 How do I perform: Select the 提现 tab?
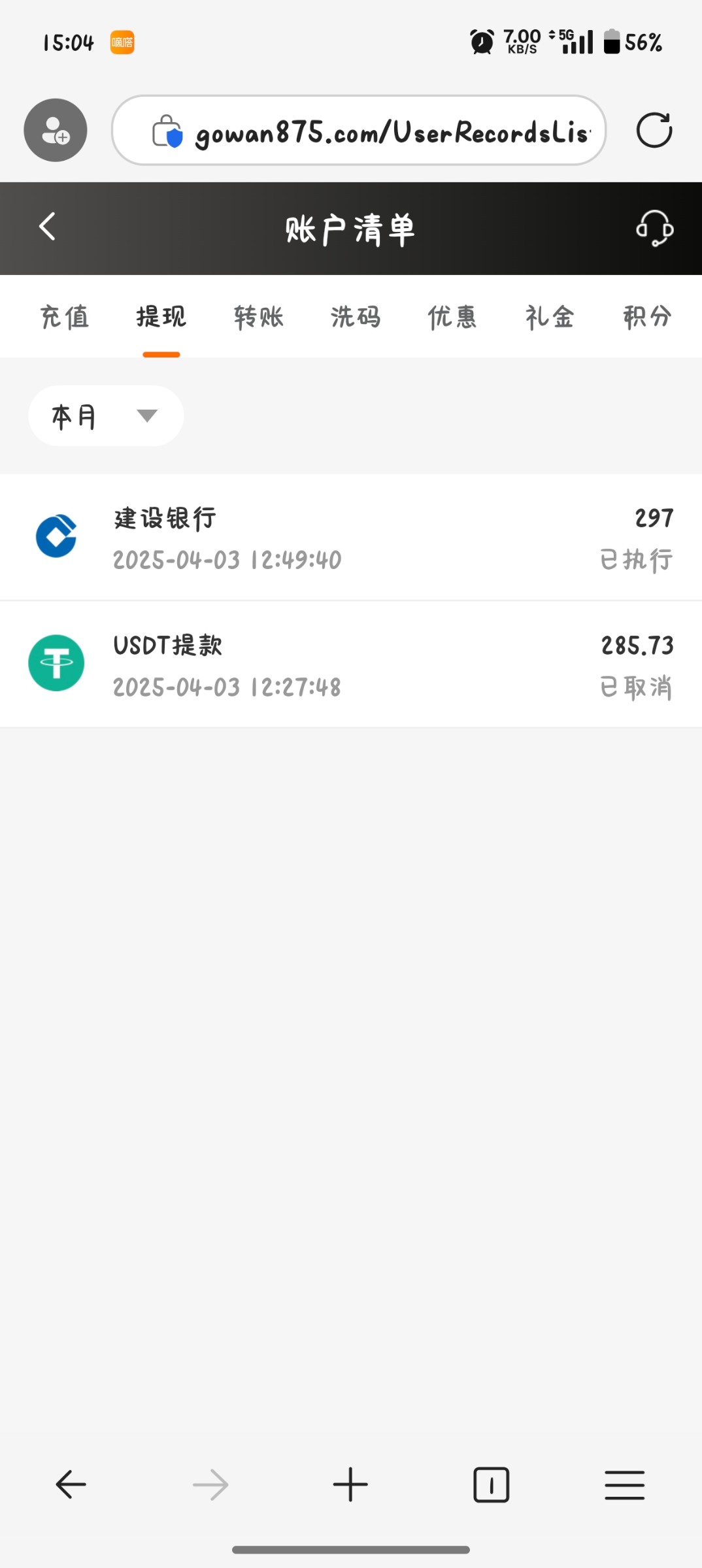(x=161, y=318)
